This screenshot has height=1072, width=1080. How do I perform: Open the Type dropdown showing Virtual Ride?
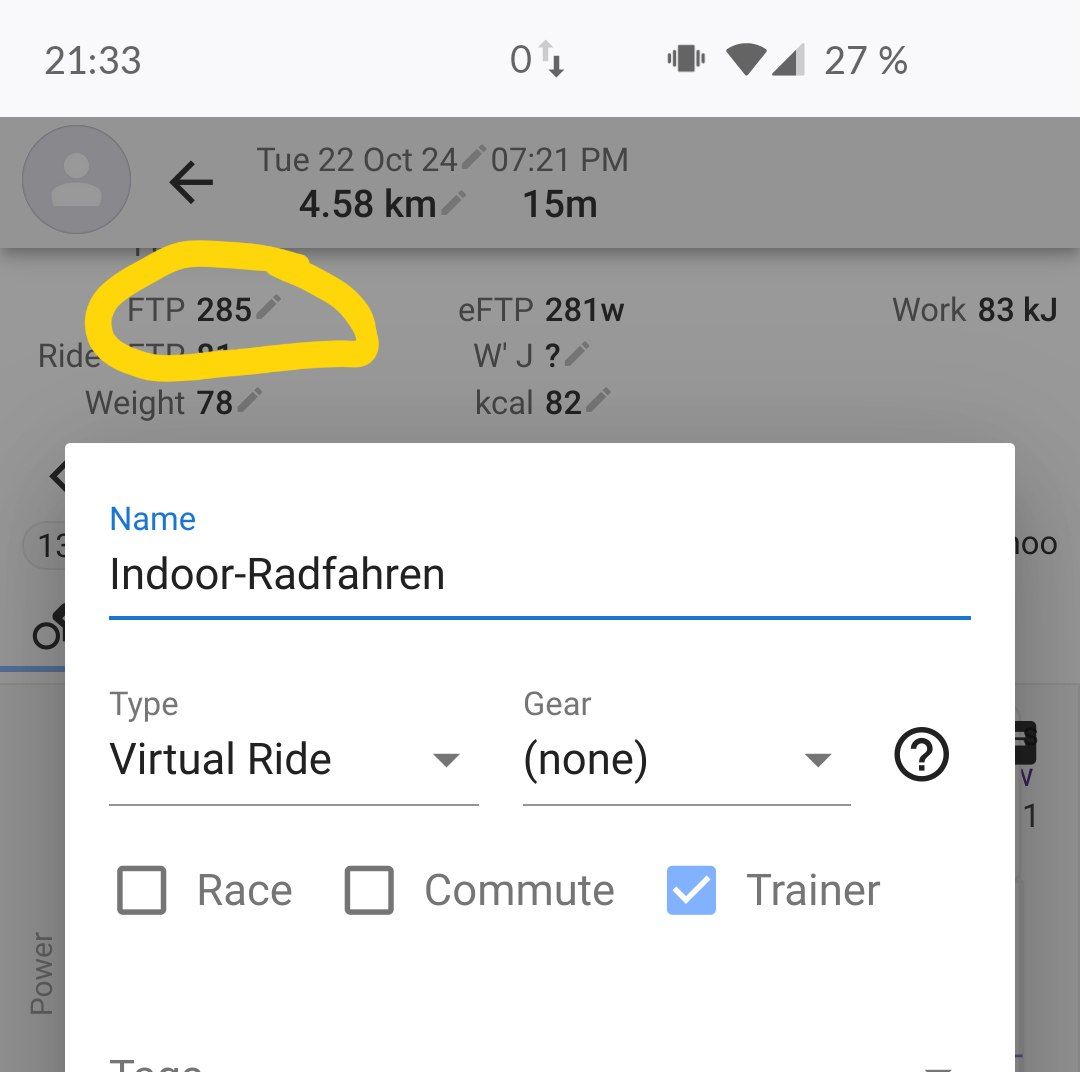tap(292, 760)
